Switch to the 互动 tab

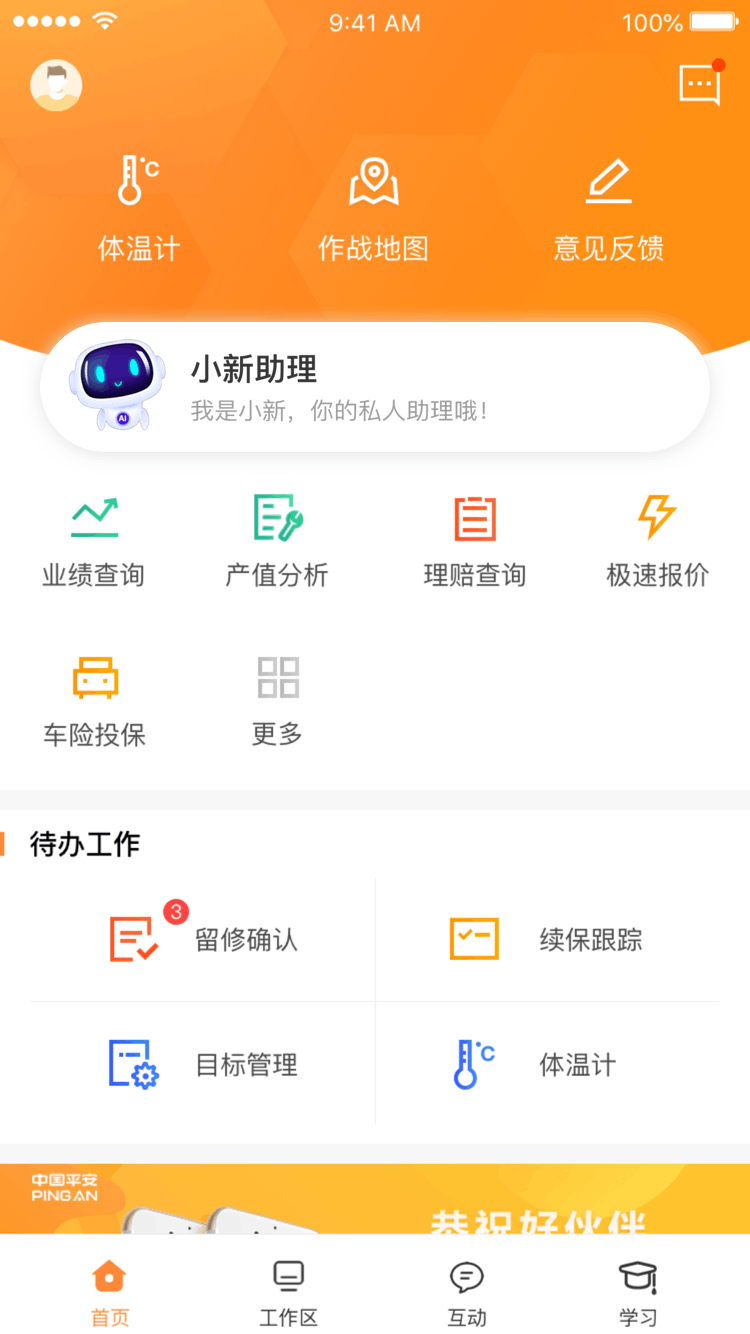click(467, 1292)
